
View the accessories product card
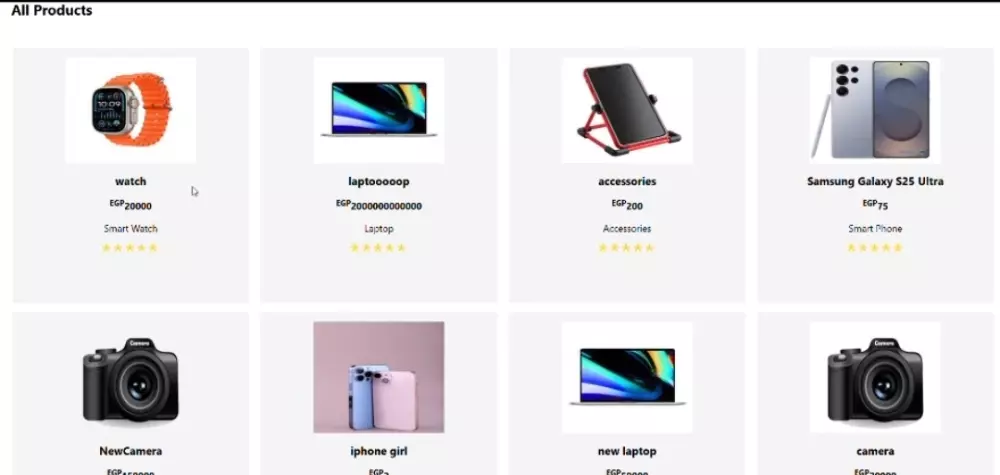pyautogui.click(x=627, y=175)
